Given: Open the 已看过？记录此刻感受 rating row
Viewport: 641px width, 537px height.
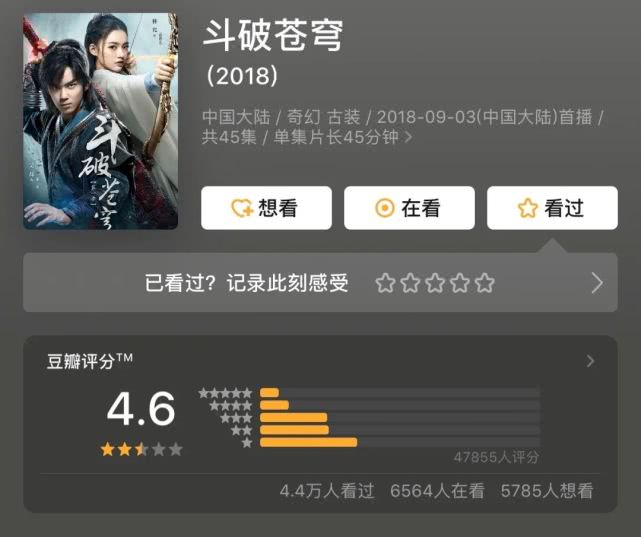Looking at the screenshot, I should [320, 282].
